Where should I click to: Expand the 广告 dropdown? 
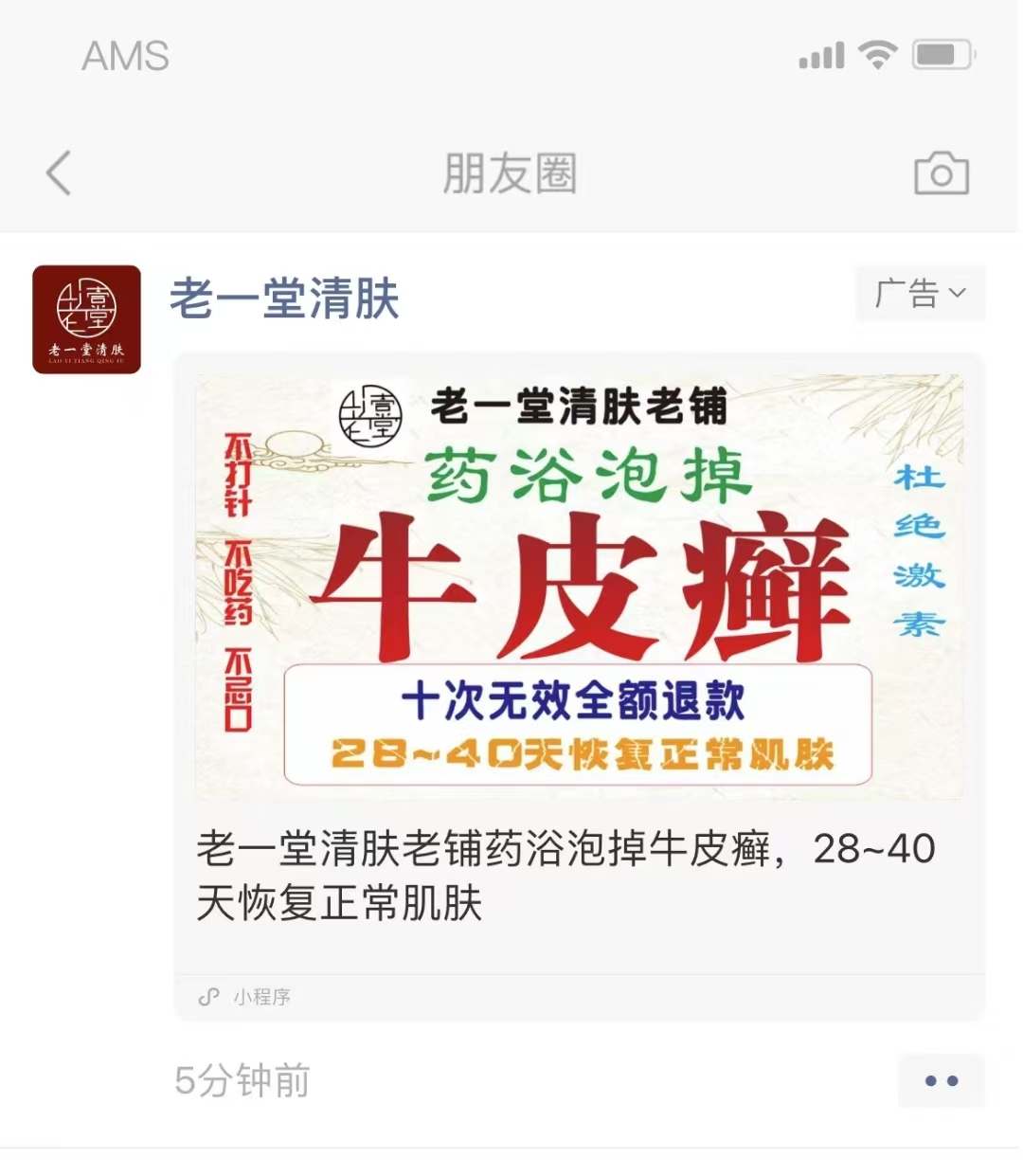pyautogui.click(x=920, y=294)
